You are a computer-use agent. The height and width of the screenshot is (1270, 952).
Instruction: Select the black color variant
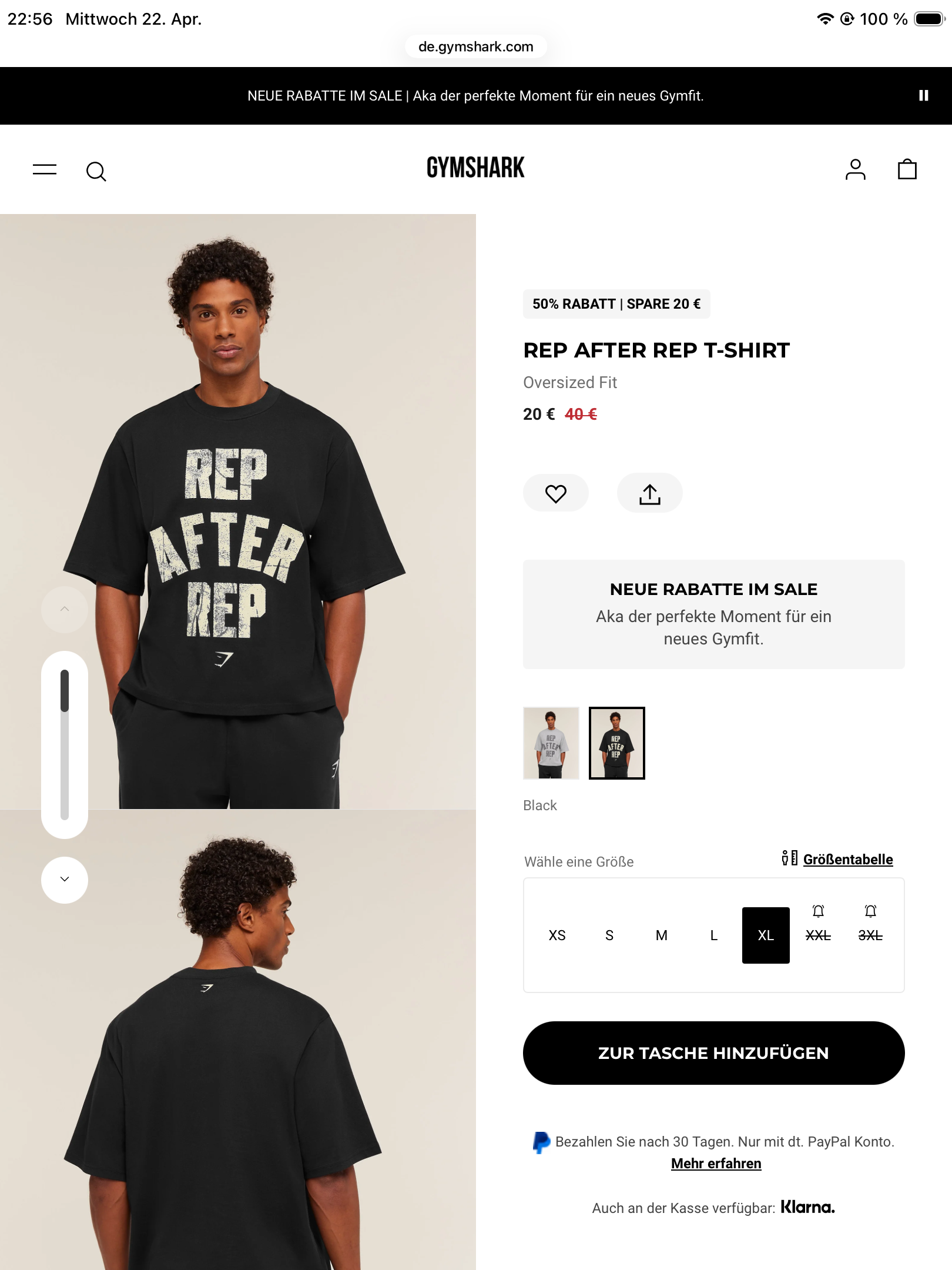click(616, 743)
